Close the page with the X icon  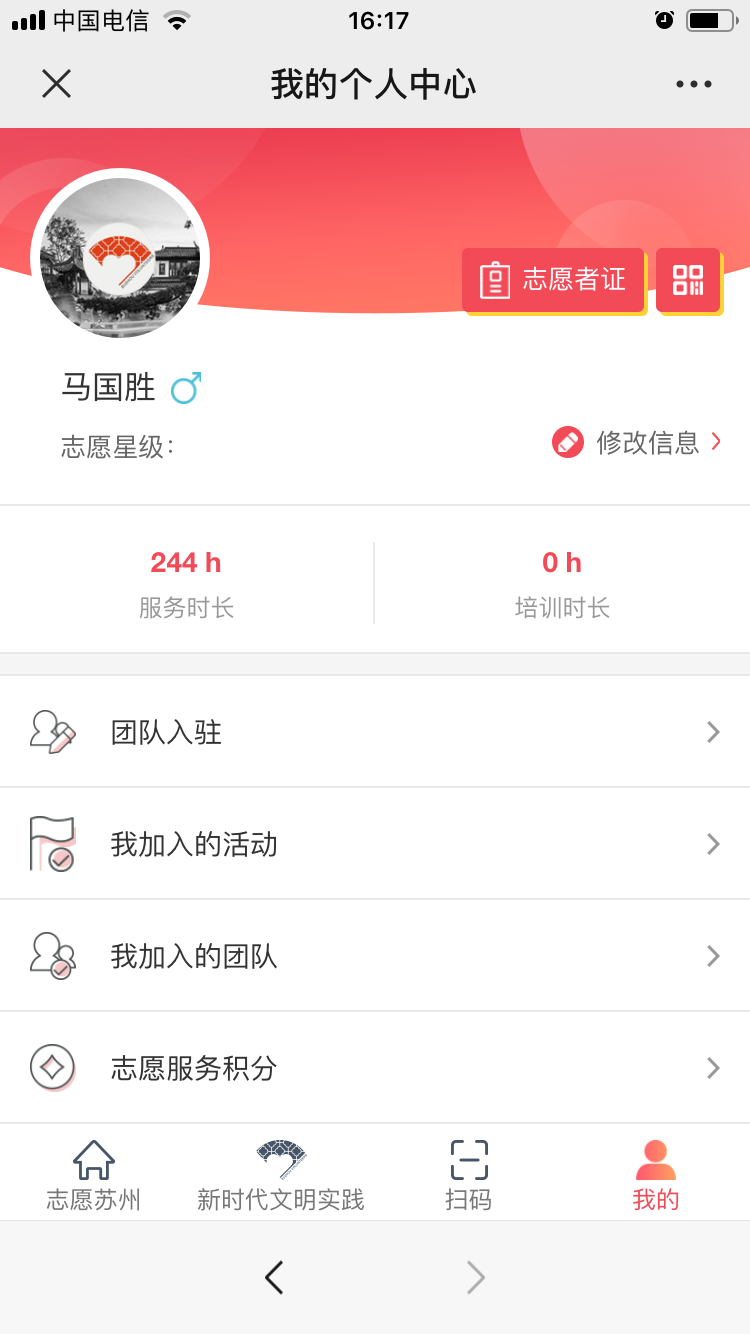(56, 84)
